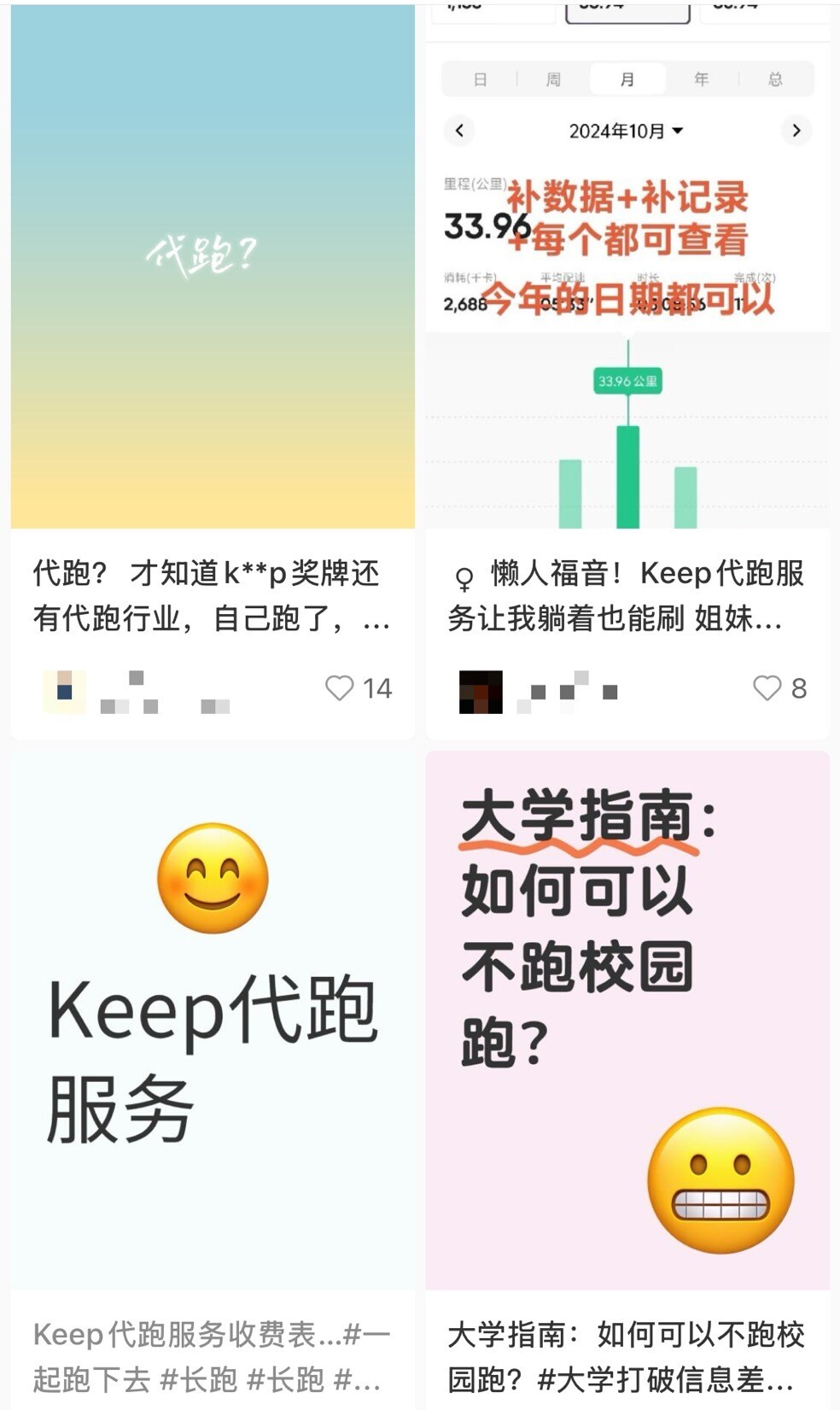Like the '懒人福音' Keep代跑 post
The image size is (840, 1410).
click(767, 688)
